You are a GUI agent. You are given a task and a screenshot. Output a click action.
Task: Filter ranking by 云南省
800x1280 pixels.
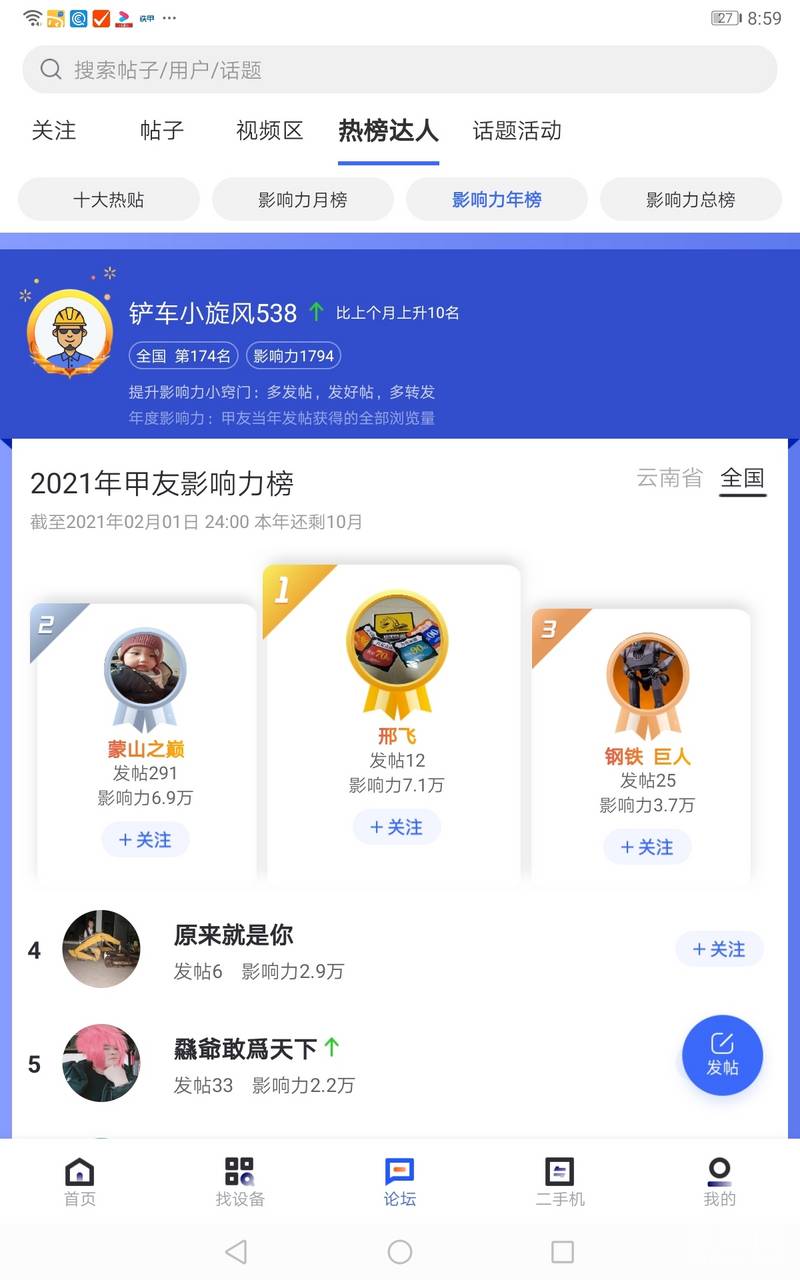[x=670, y=478]
